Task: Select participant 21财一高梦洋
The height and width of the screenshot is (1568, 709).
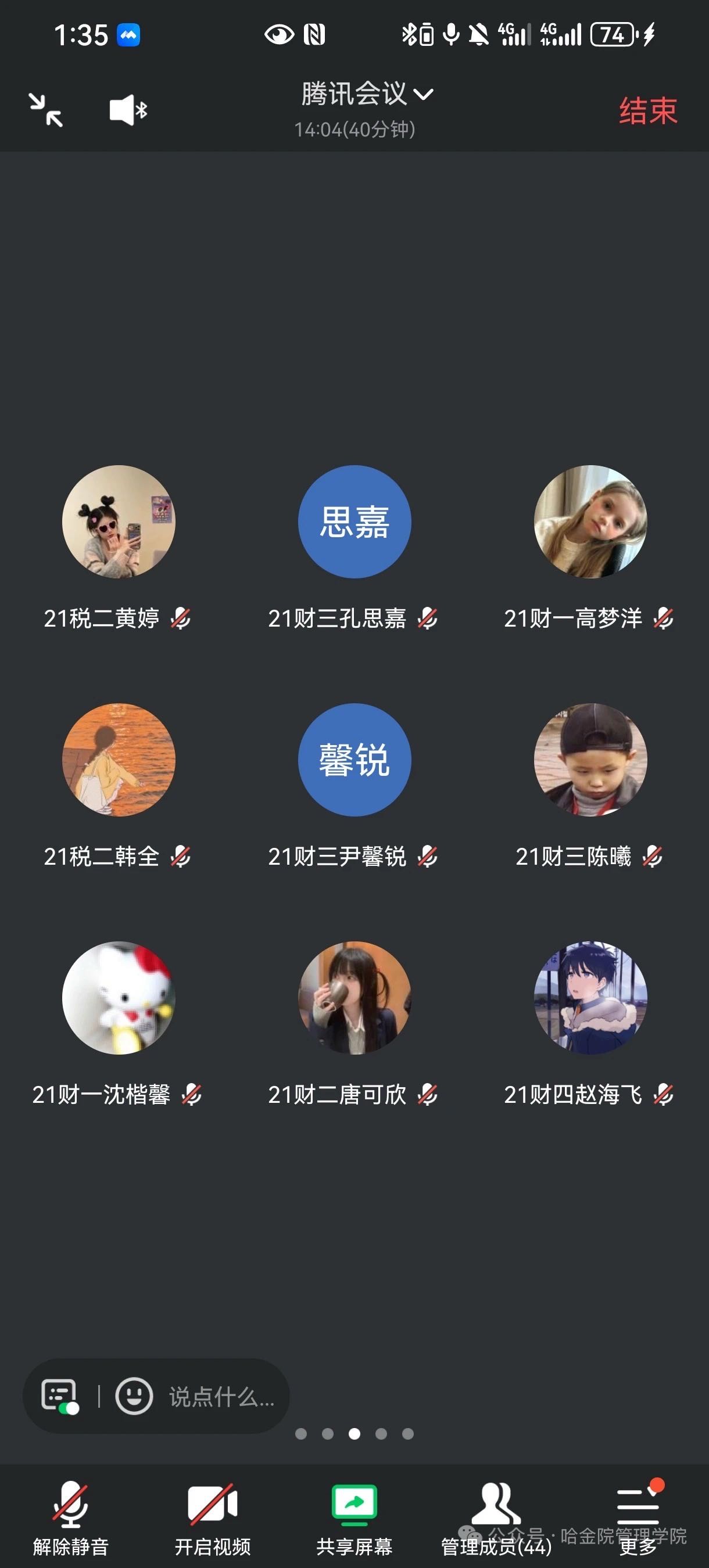Action: (x=590, y=522)
